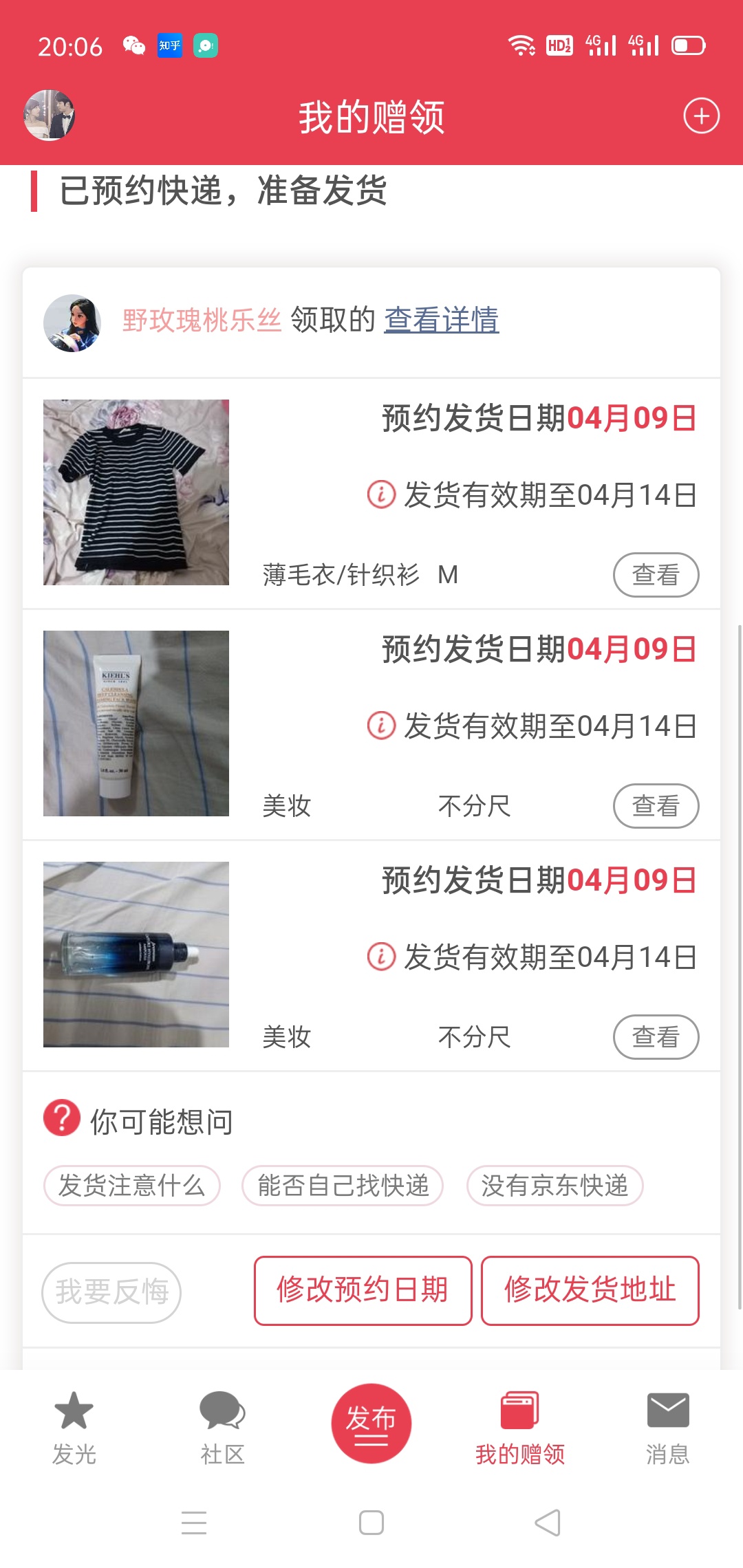Open the Kiehl's tube product photo
The image size is (743, 1568).
(x=136, y=723)
